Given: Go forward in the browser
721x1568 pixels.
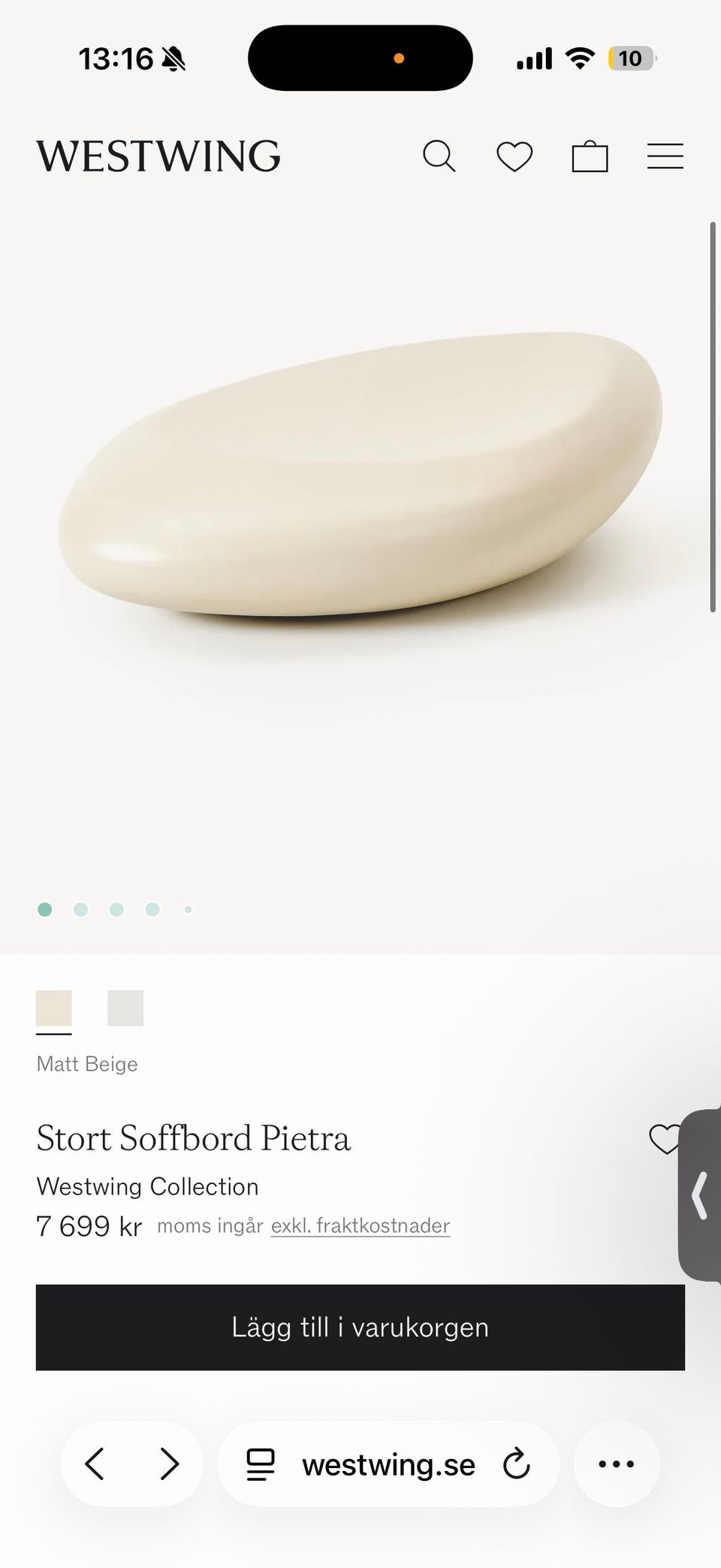Looking at the screenshot, I should 170,1464.
